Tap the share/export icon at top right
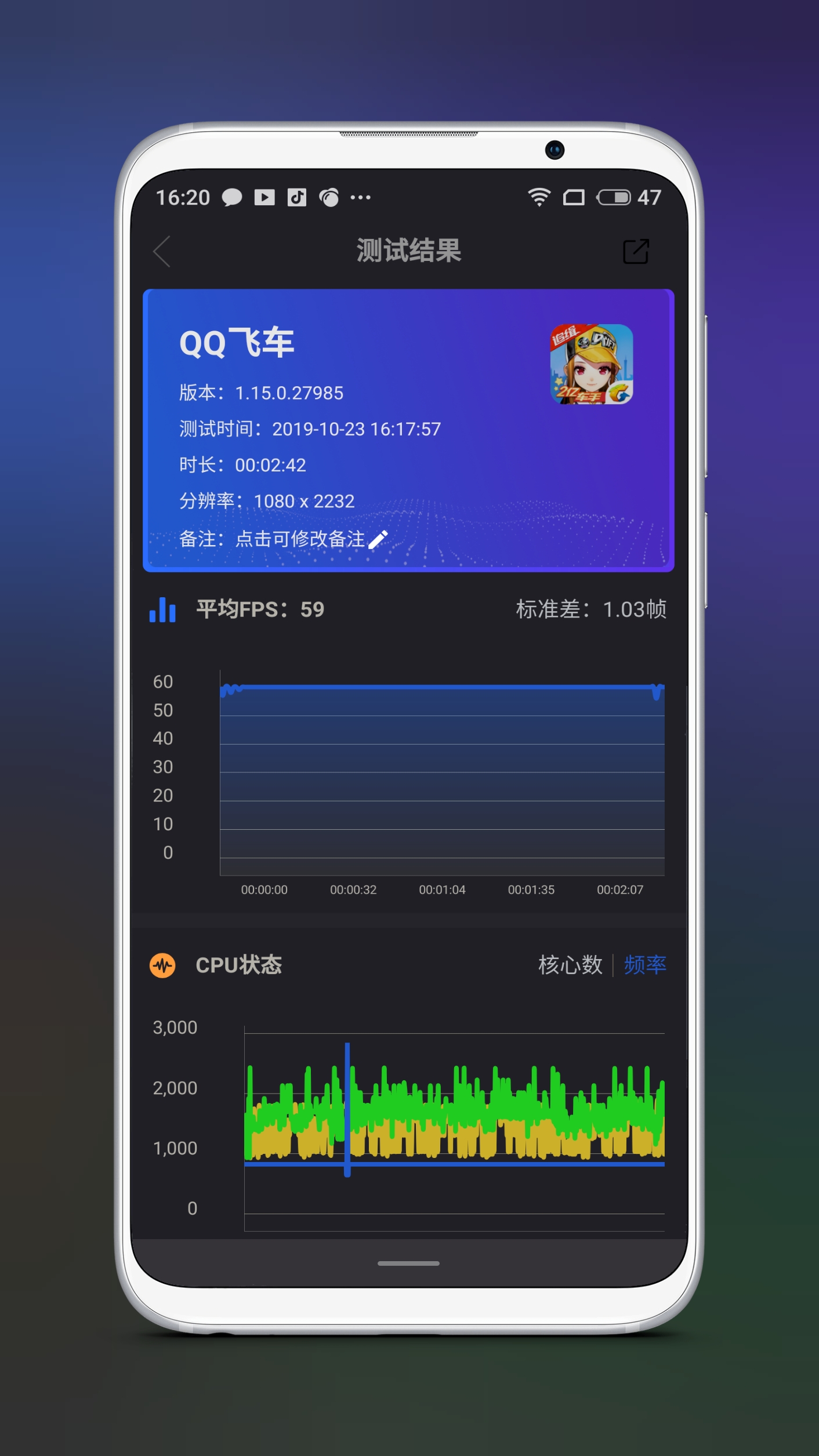The height and width of the screenshot is (1456, 819). point(635,252)
